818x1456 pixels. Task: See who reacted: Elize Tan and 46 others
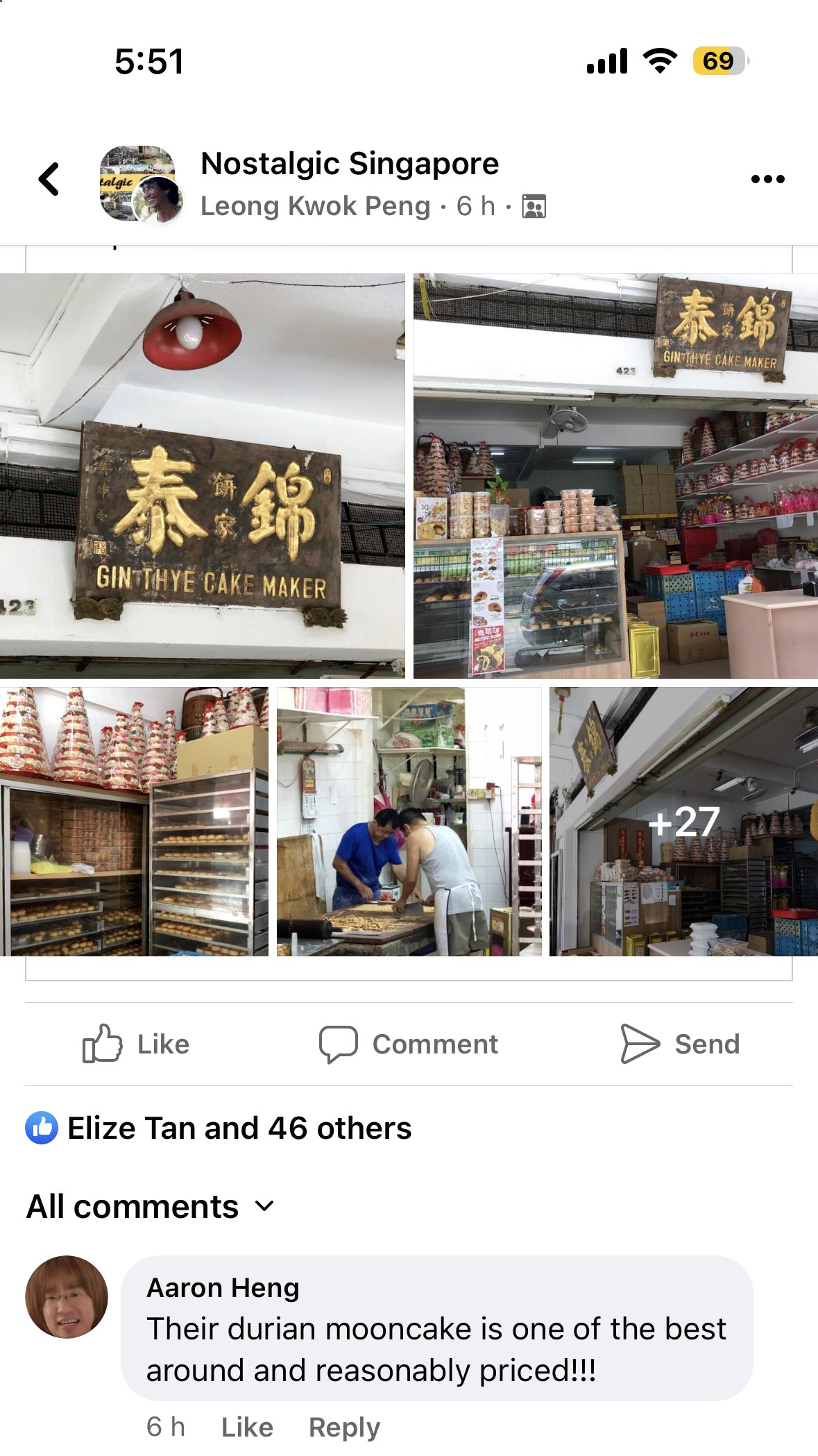pos(239,1128)
